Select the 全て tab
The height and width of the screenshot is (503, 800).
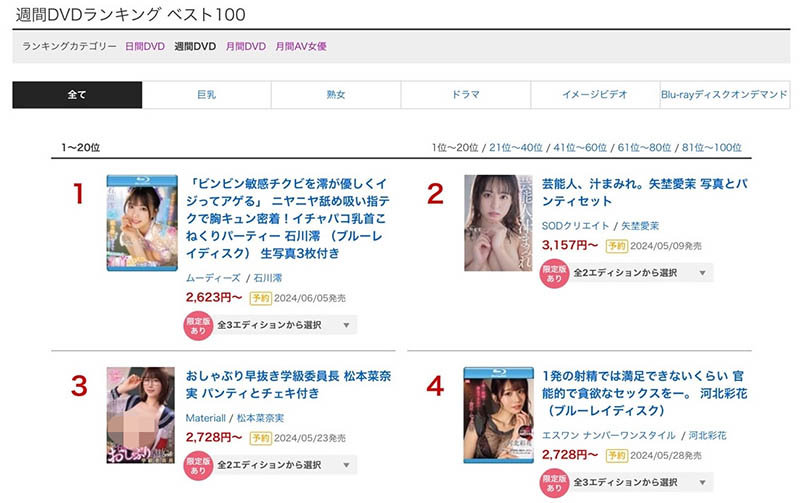[77, 95]
